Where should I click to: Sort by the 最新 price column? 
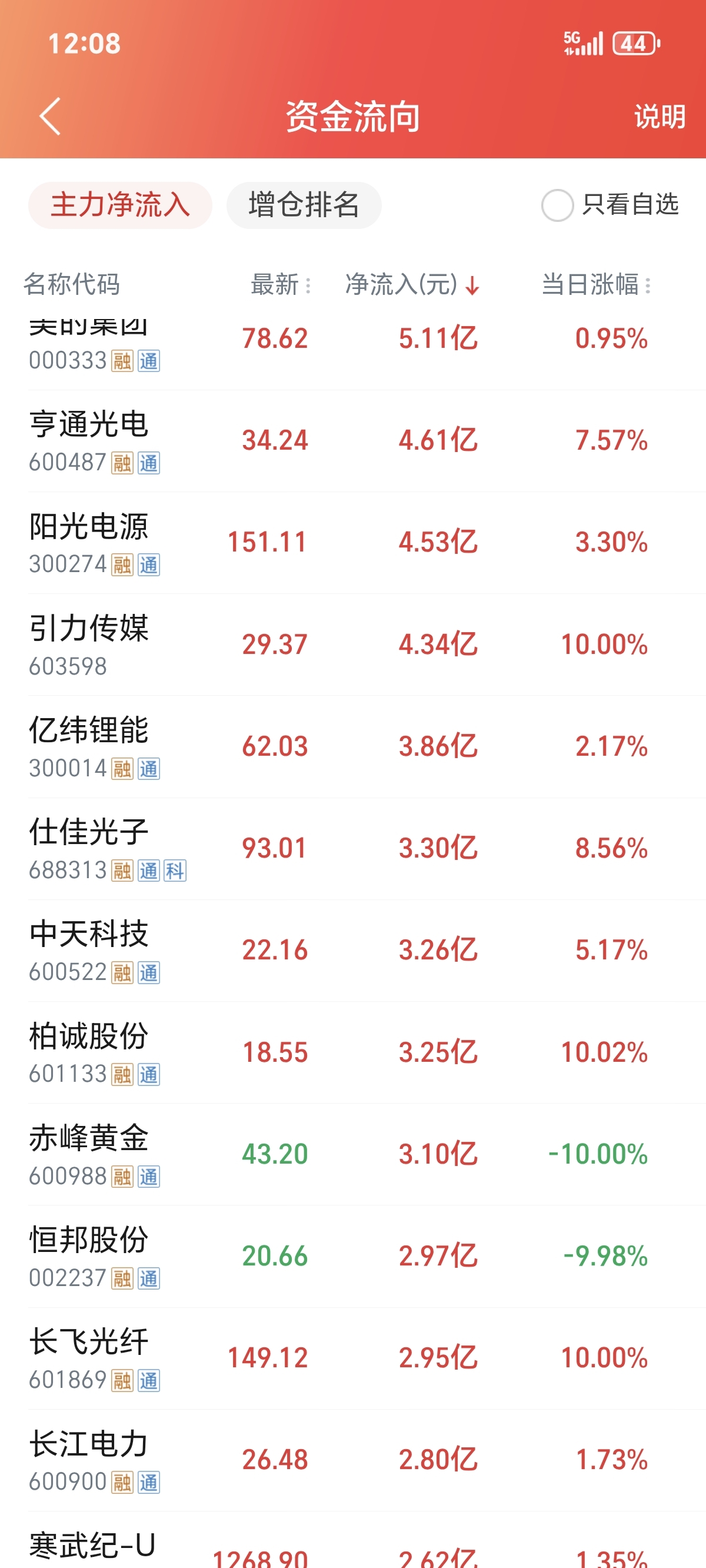coord(281,284)
